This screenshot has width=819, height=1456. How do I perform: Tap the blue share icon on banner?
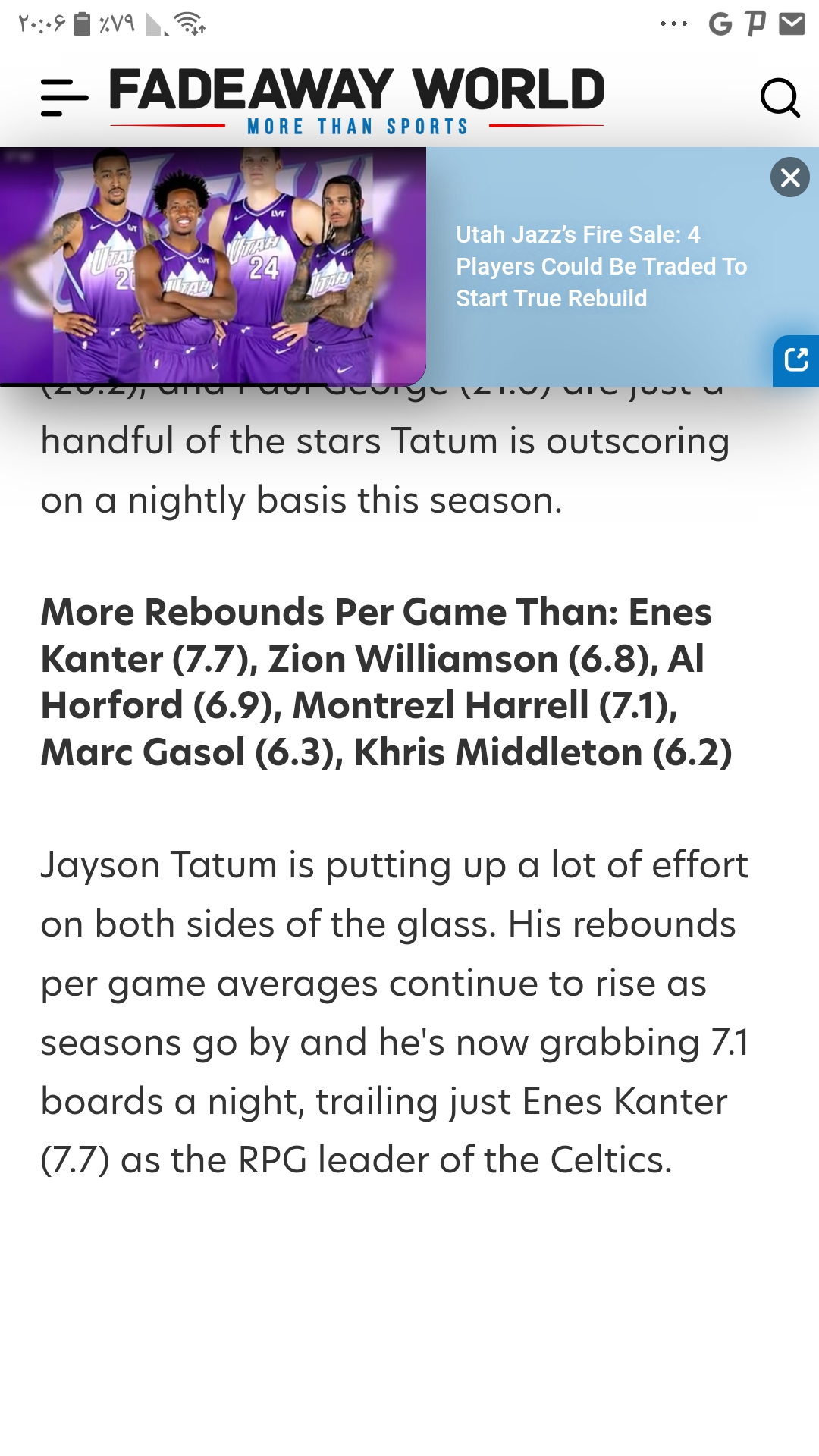(x=796, y=361)
